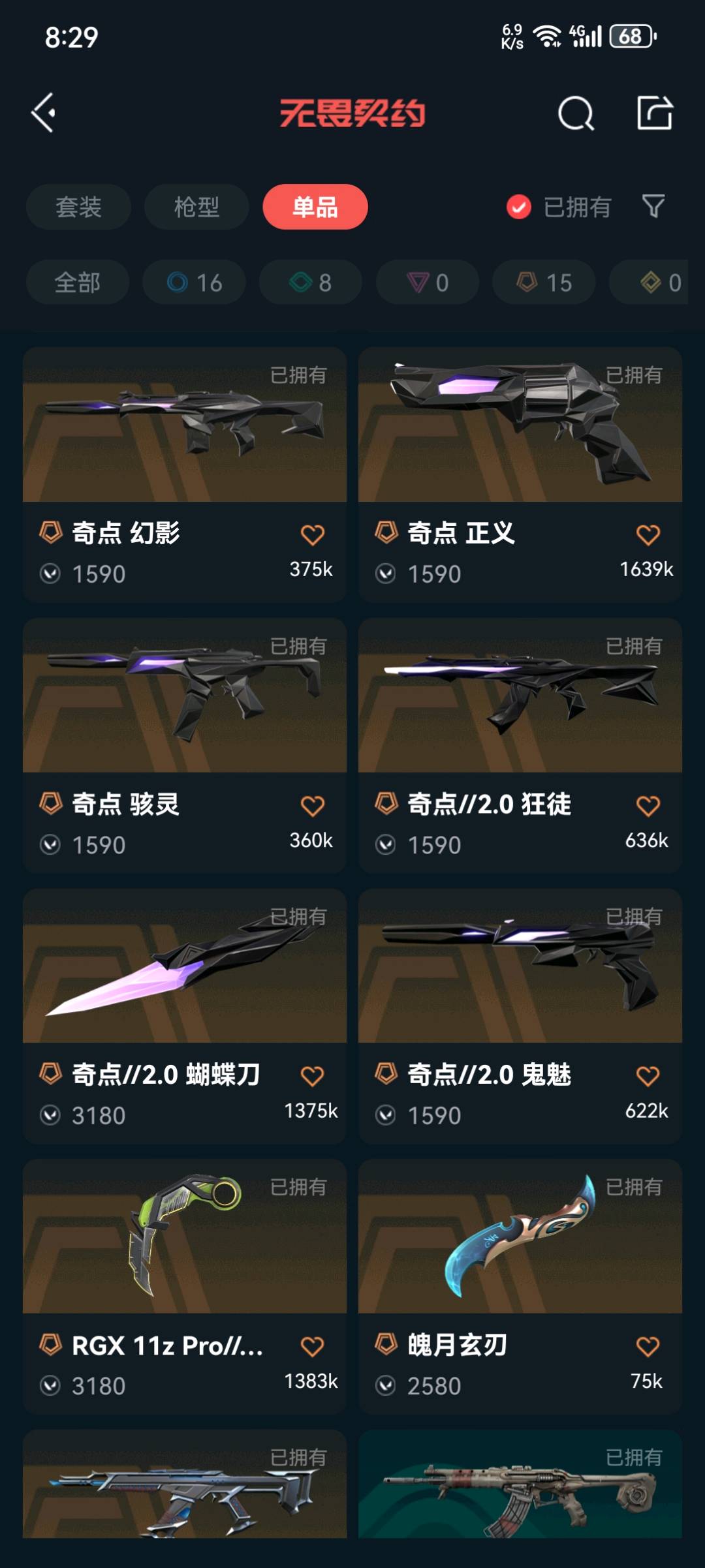
Task: Open the 奇点//2.0 鬼魅 card
Action: pos(520,1016)
